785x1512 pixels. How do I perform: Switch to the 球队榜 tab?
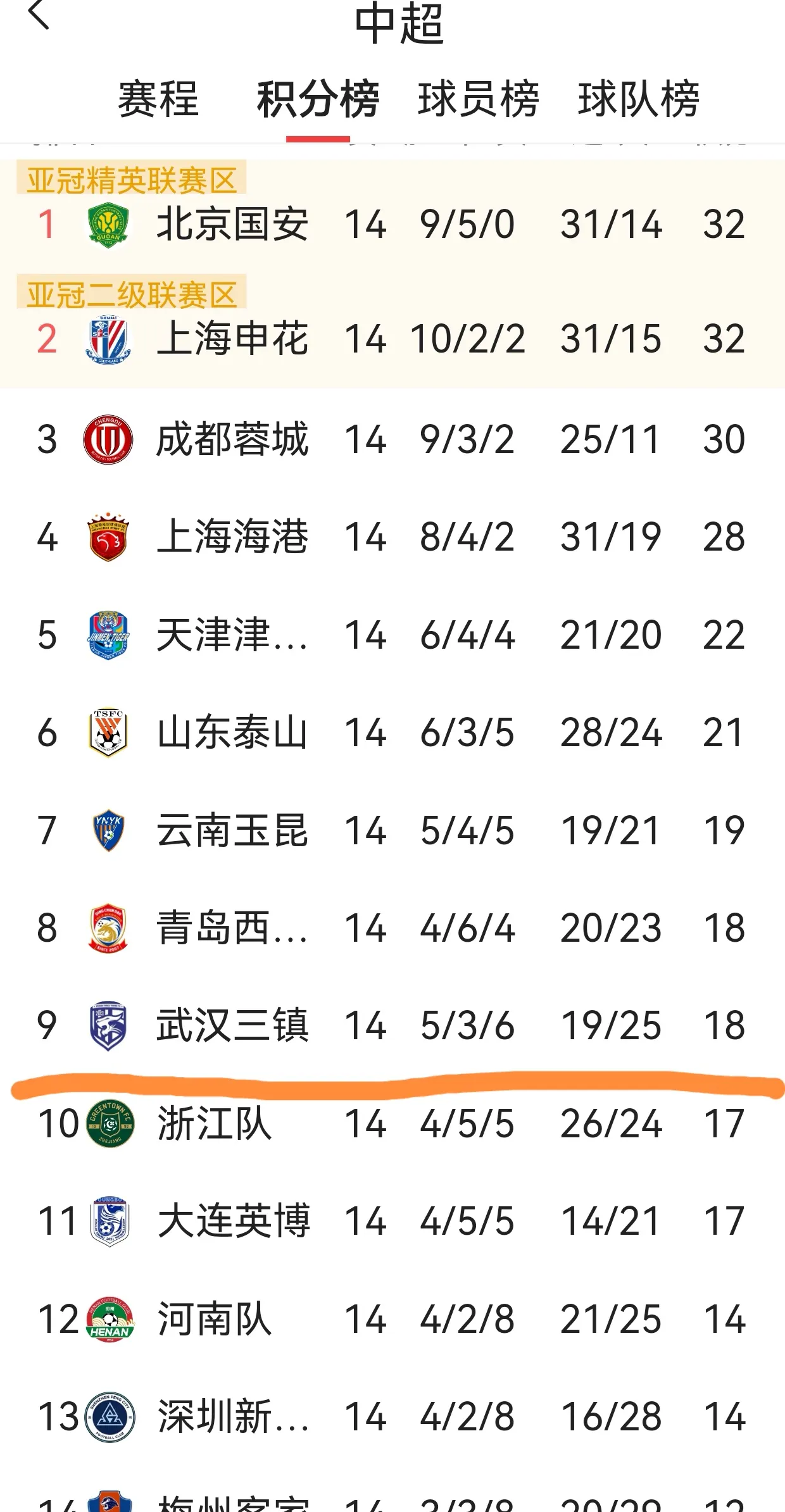638,99
